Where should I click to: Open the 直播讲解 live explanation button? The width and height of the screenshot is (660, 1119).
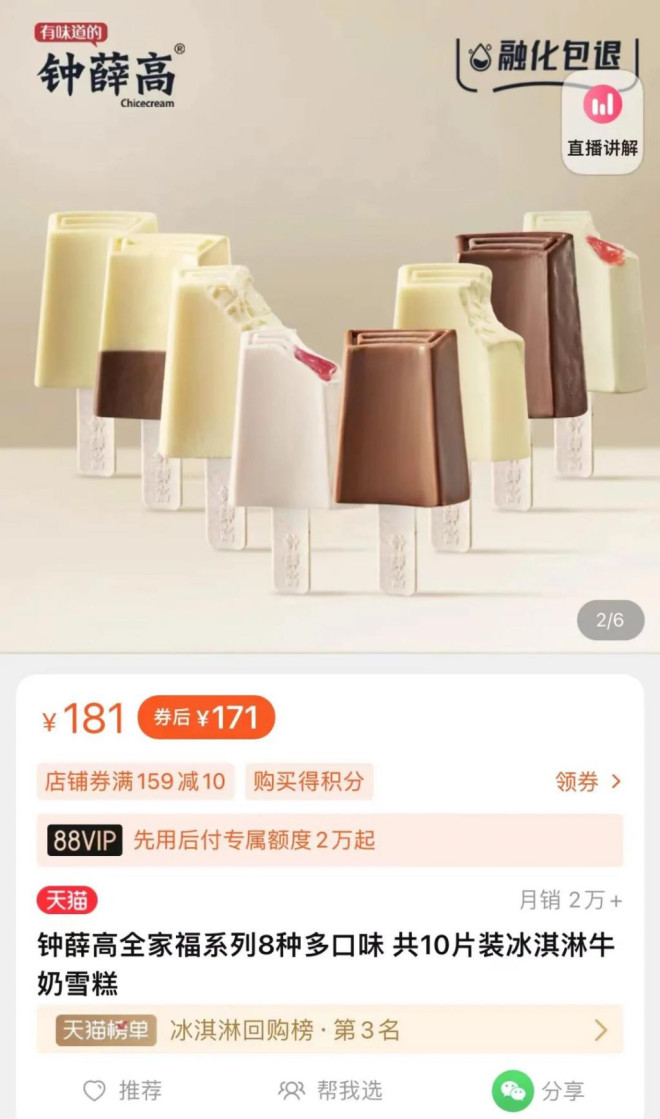602,122
